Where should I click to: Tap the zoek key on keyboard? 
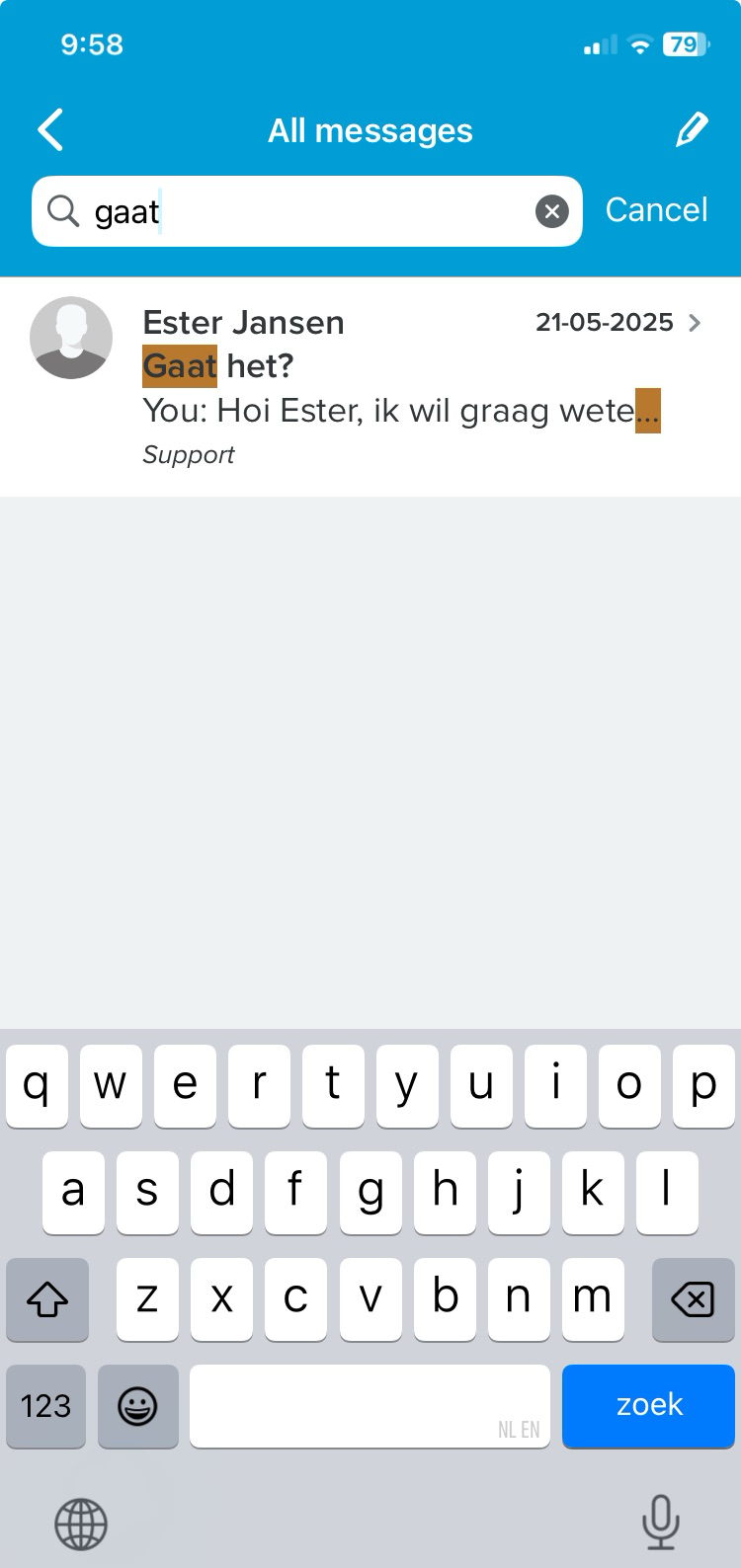pyautogui.click(x=648, y=1405)
